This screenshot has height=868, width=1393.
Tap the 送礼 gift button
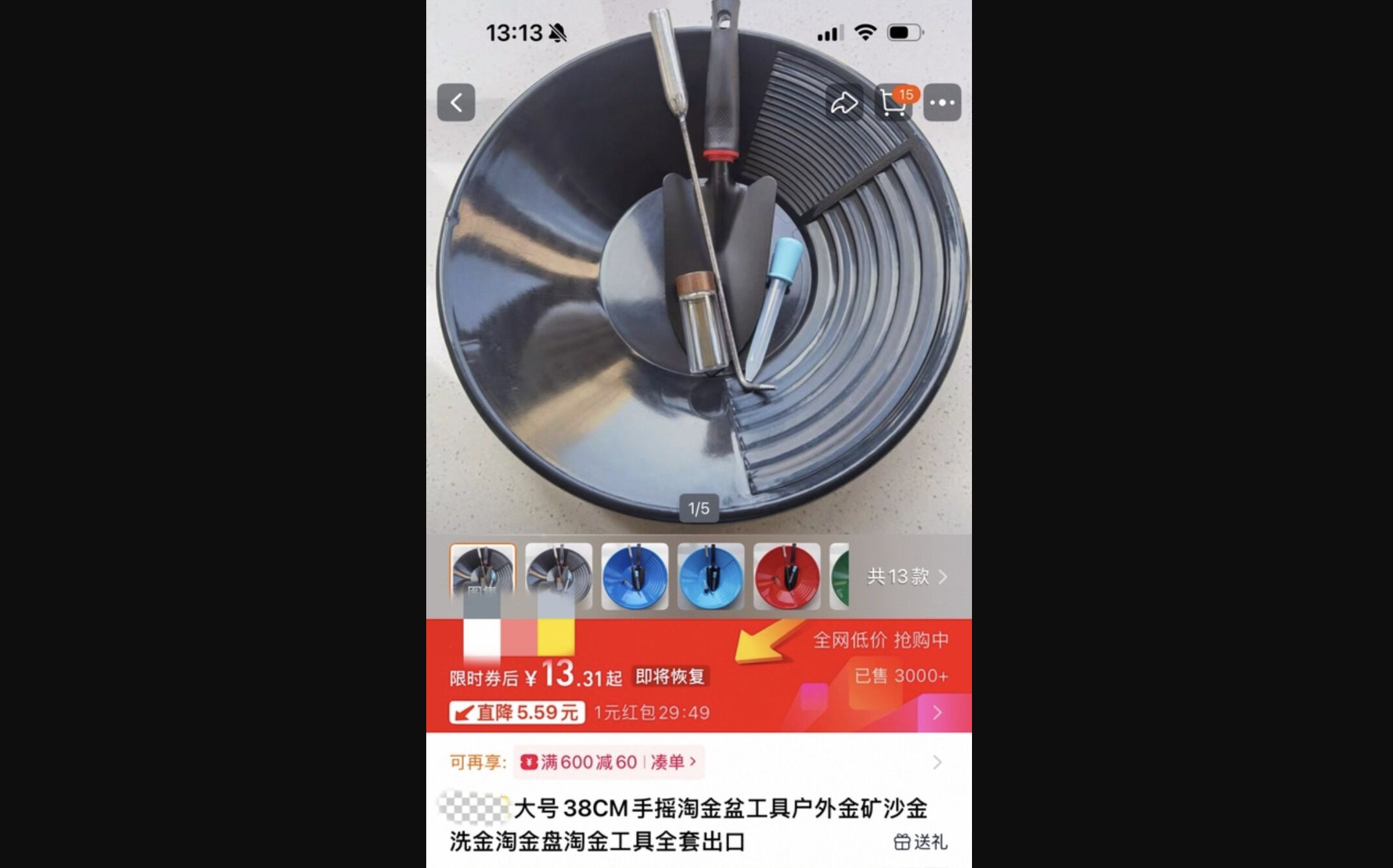(x=921, y=842)
